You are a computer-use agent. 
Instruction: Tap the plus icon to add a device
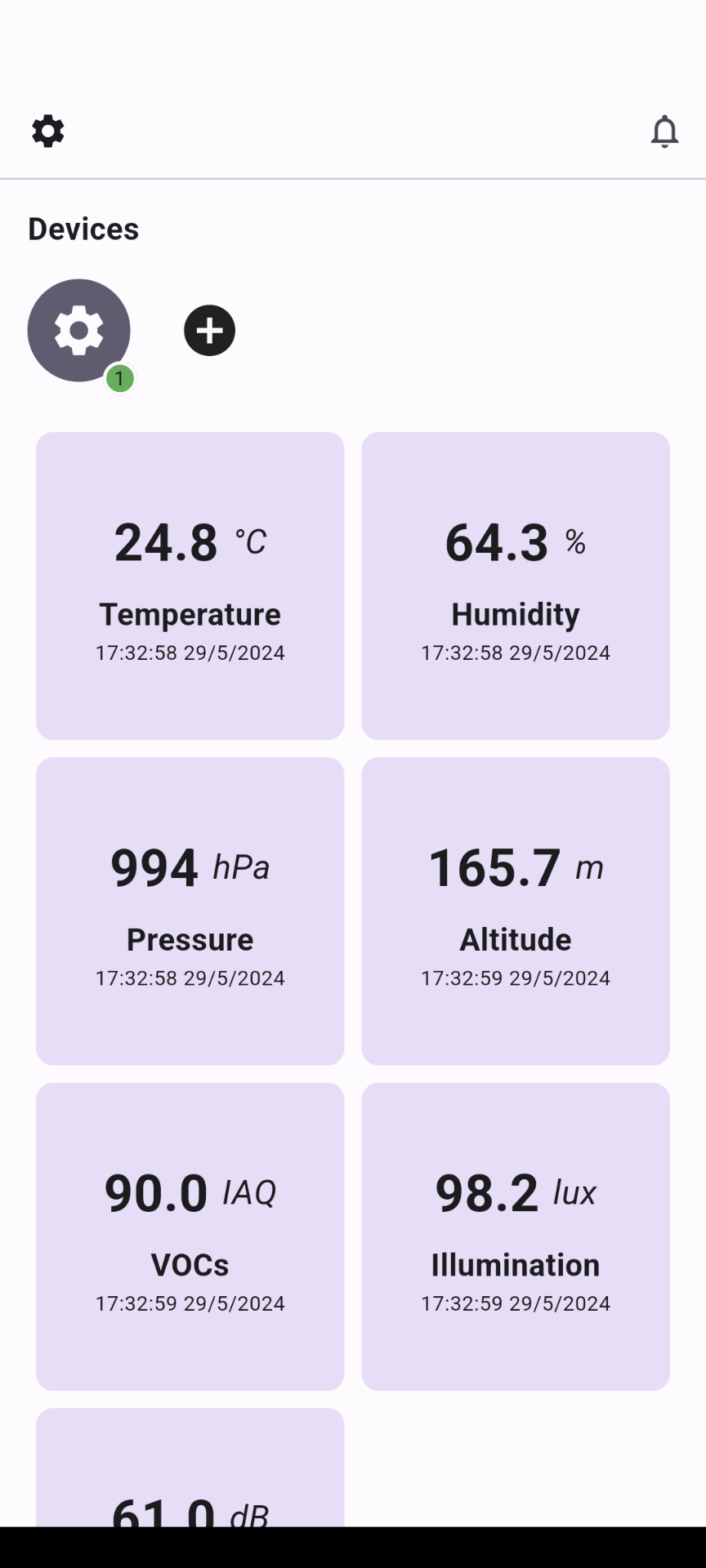pyautogui.click(x=209, y=330)
